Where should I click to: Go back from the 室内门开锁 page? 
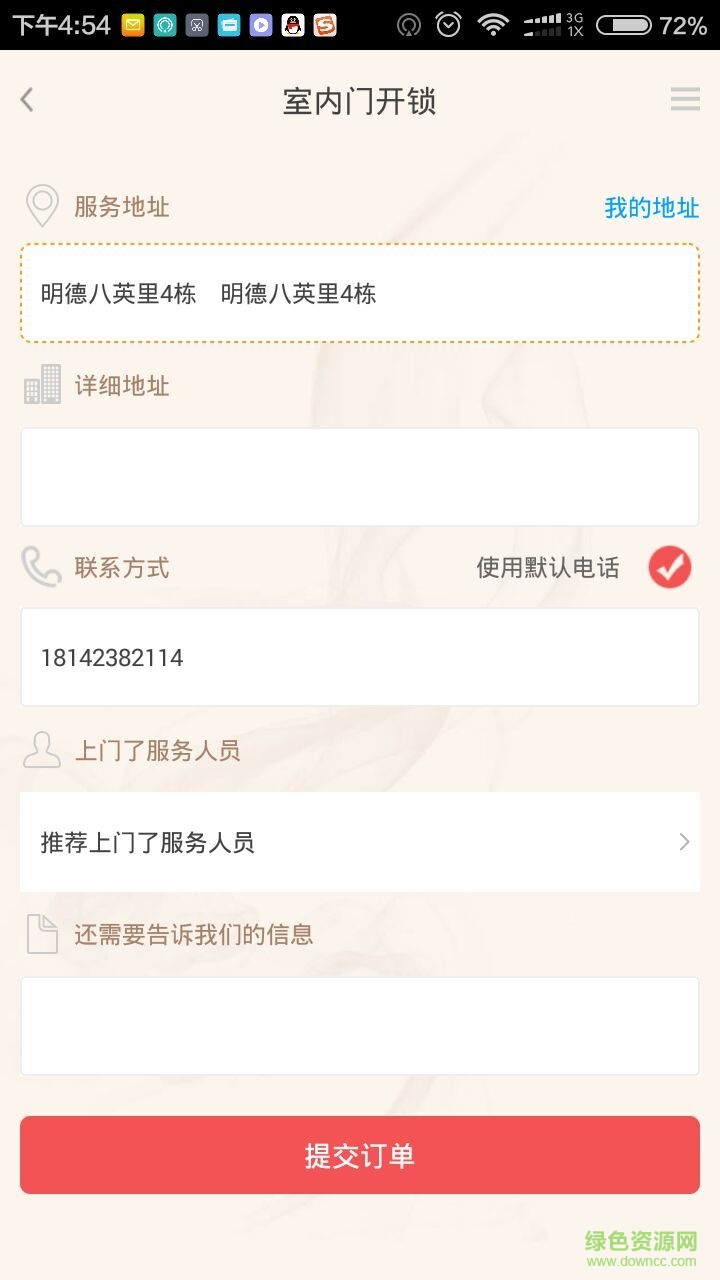[x=27, y=100]
